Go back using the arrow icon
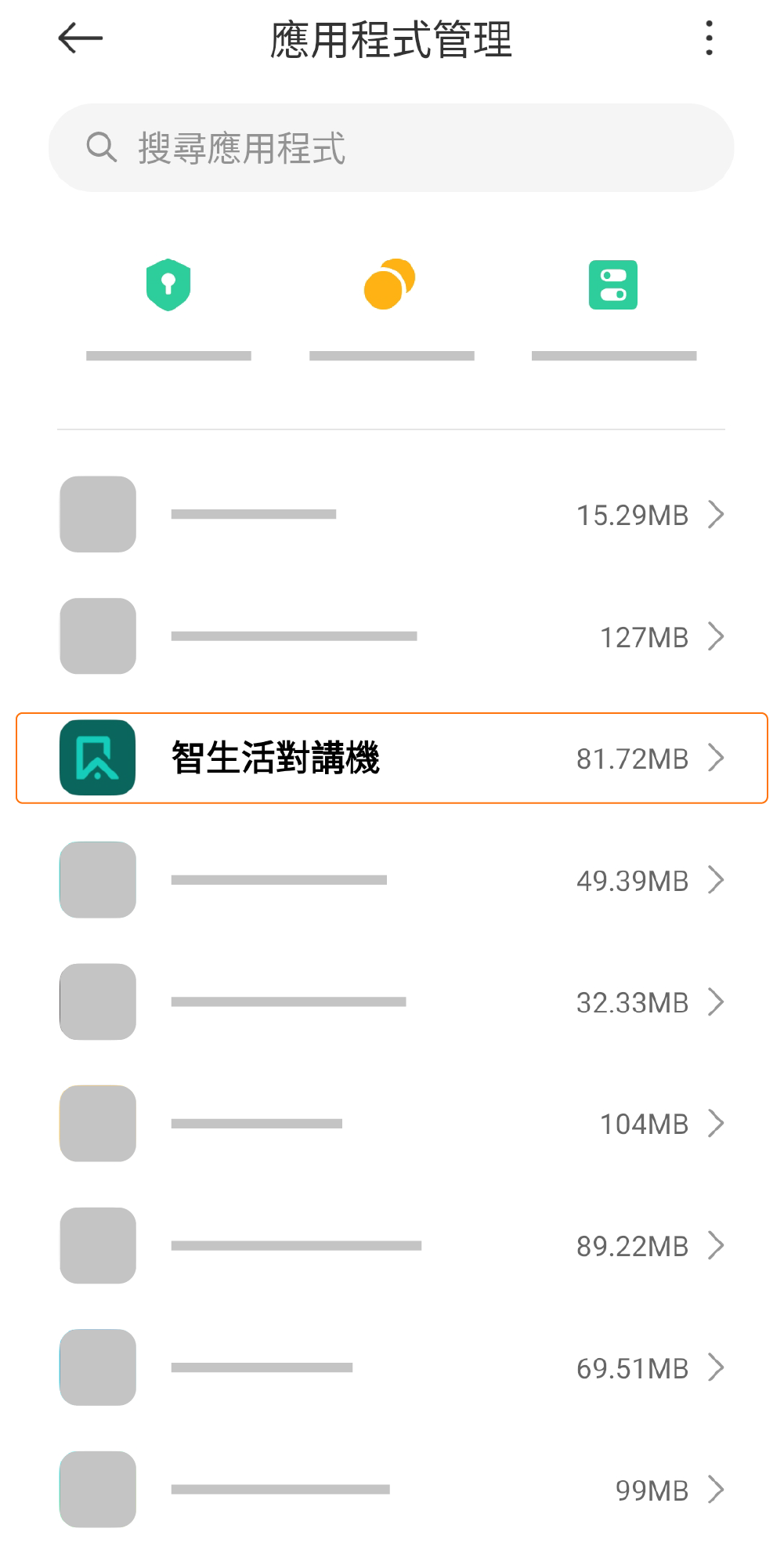The image size is (784, 1561). click(x=80, y=38)
